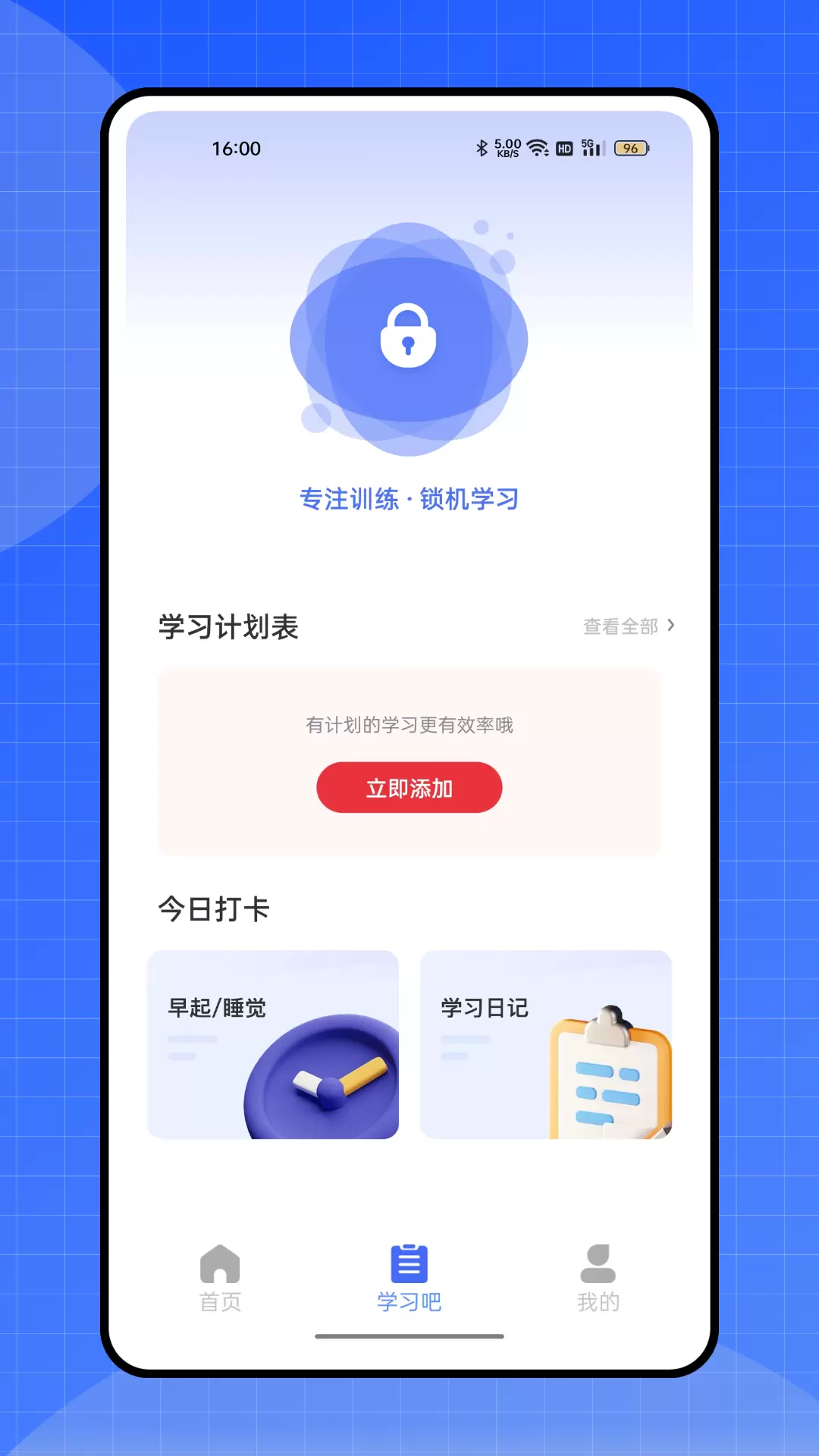Start lock-screen focus study mode
The image size is (819, 1456).
409,339
